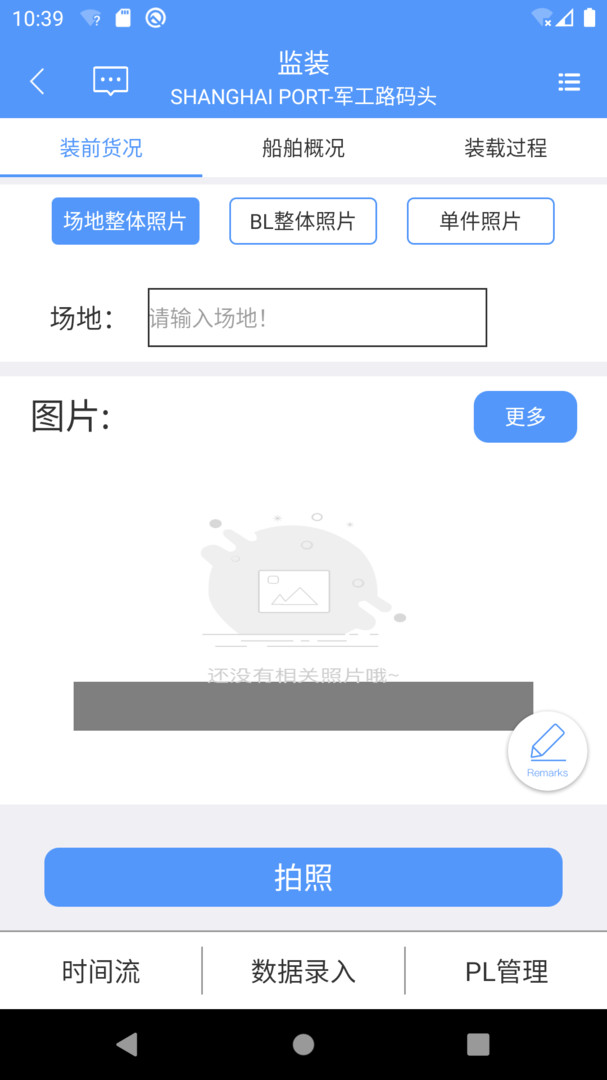Switch to the 装载过程 tab
Screen dimensions: 607x1080
coord(505,148)
